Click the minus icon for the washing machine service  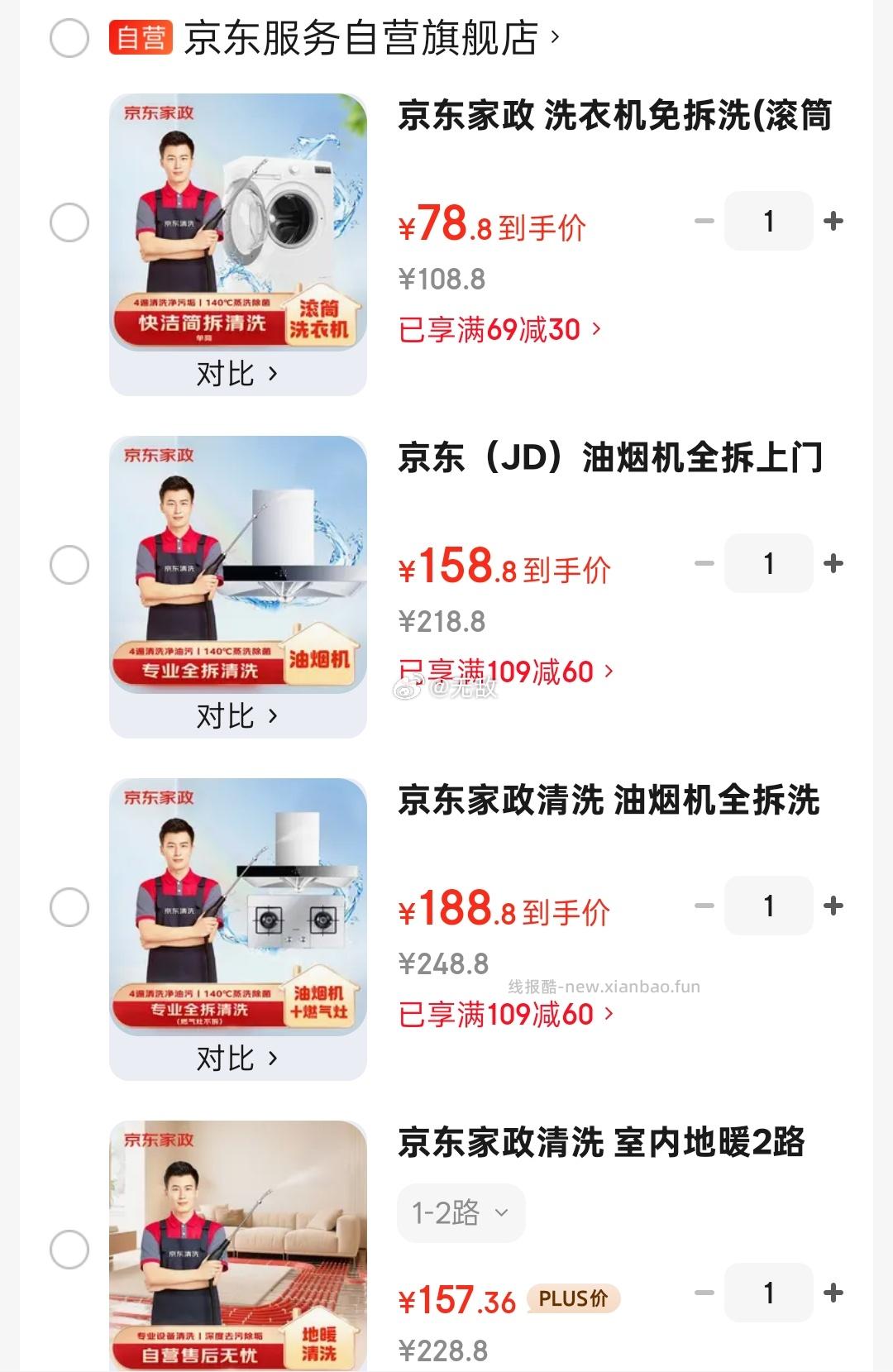point(704,221)
